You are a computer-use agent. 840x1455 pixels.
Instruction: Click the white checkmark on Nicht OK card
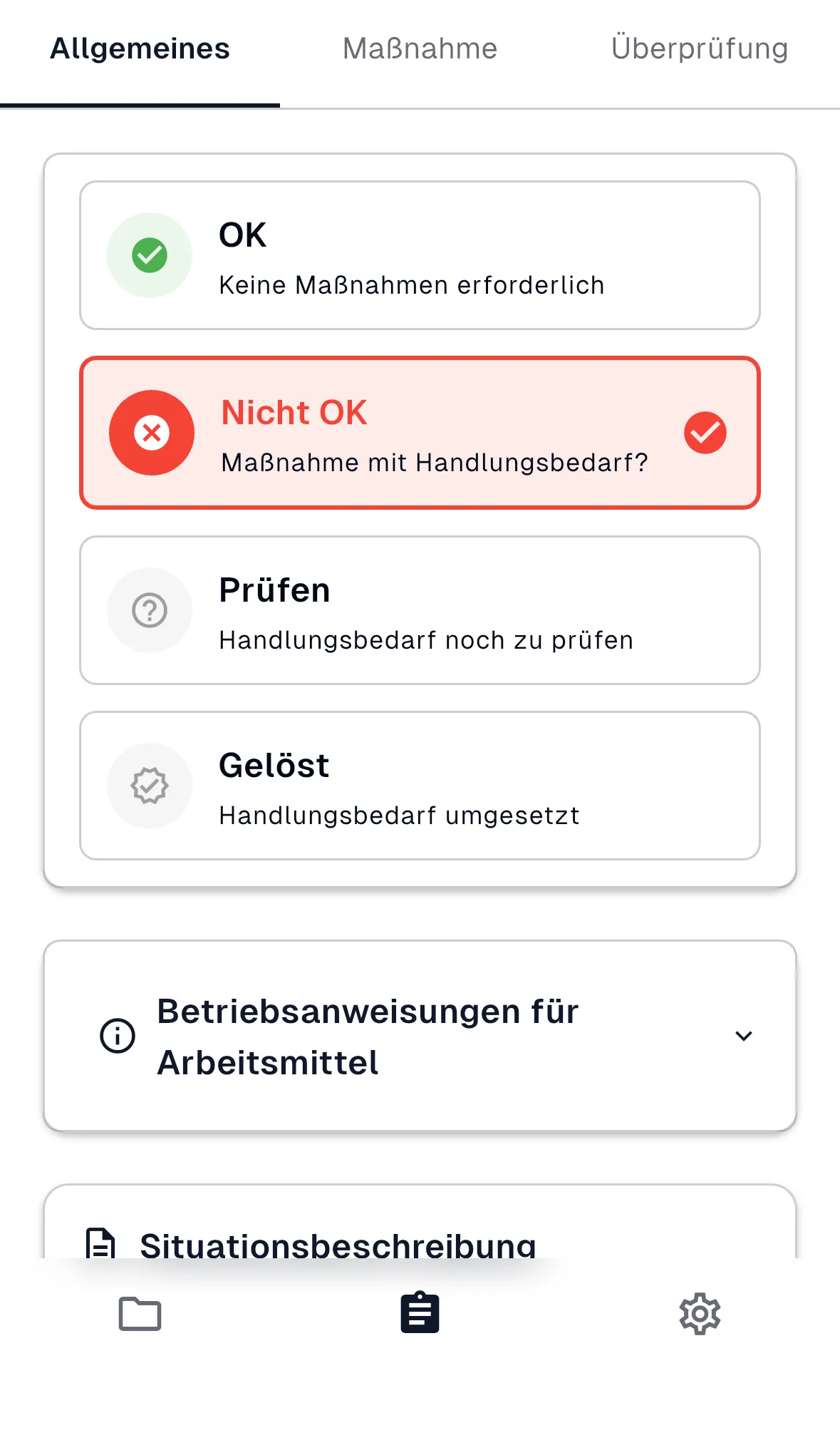(705, 432)
